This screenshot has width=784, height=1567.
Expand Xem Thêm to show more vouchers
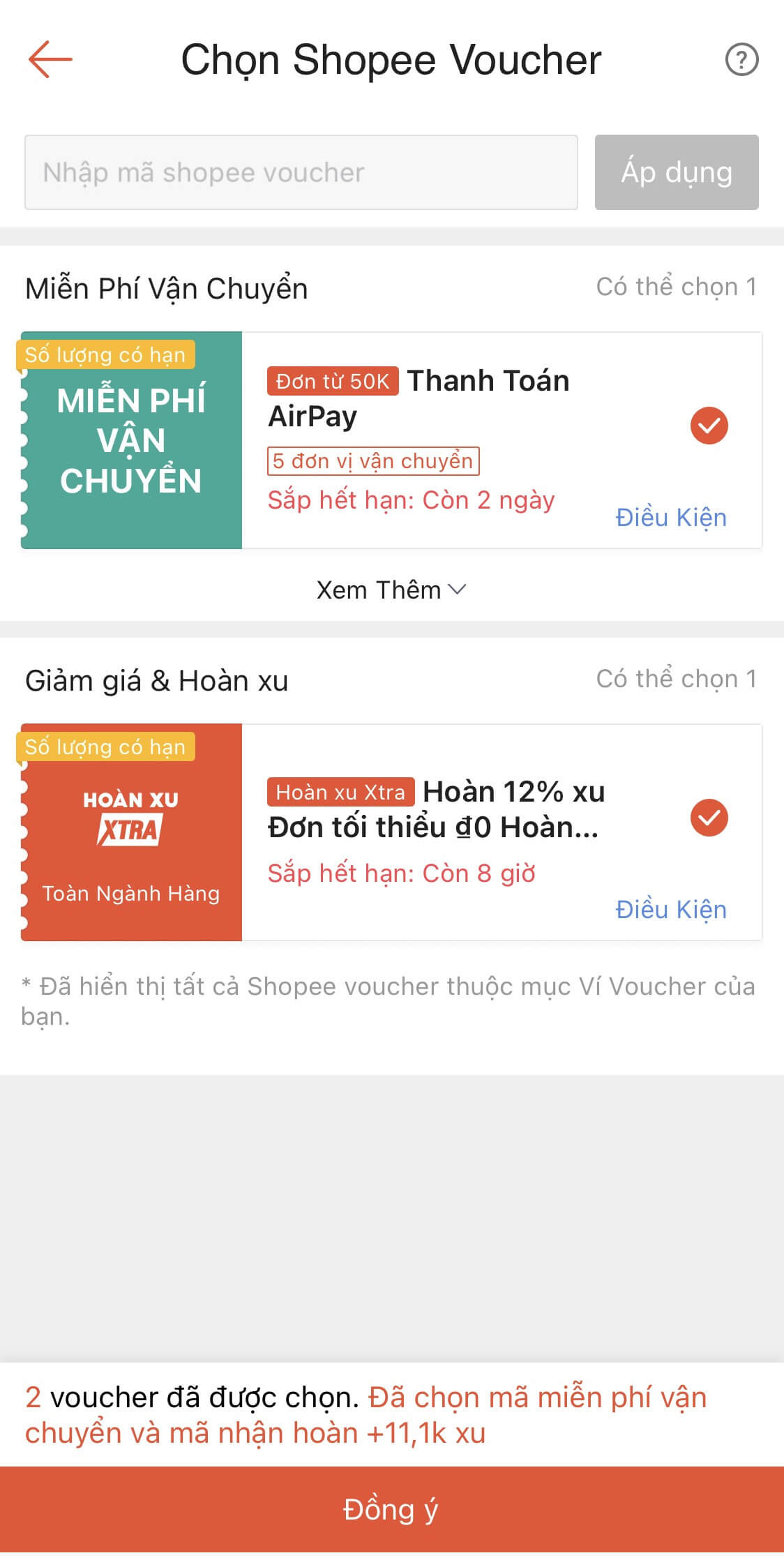391,590
